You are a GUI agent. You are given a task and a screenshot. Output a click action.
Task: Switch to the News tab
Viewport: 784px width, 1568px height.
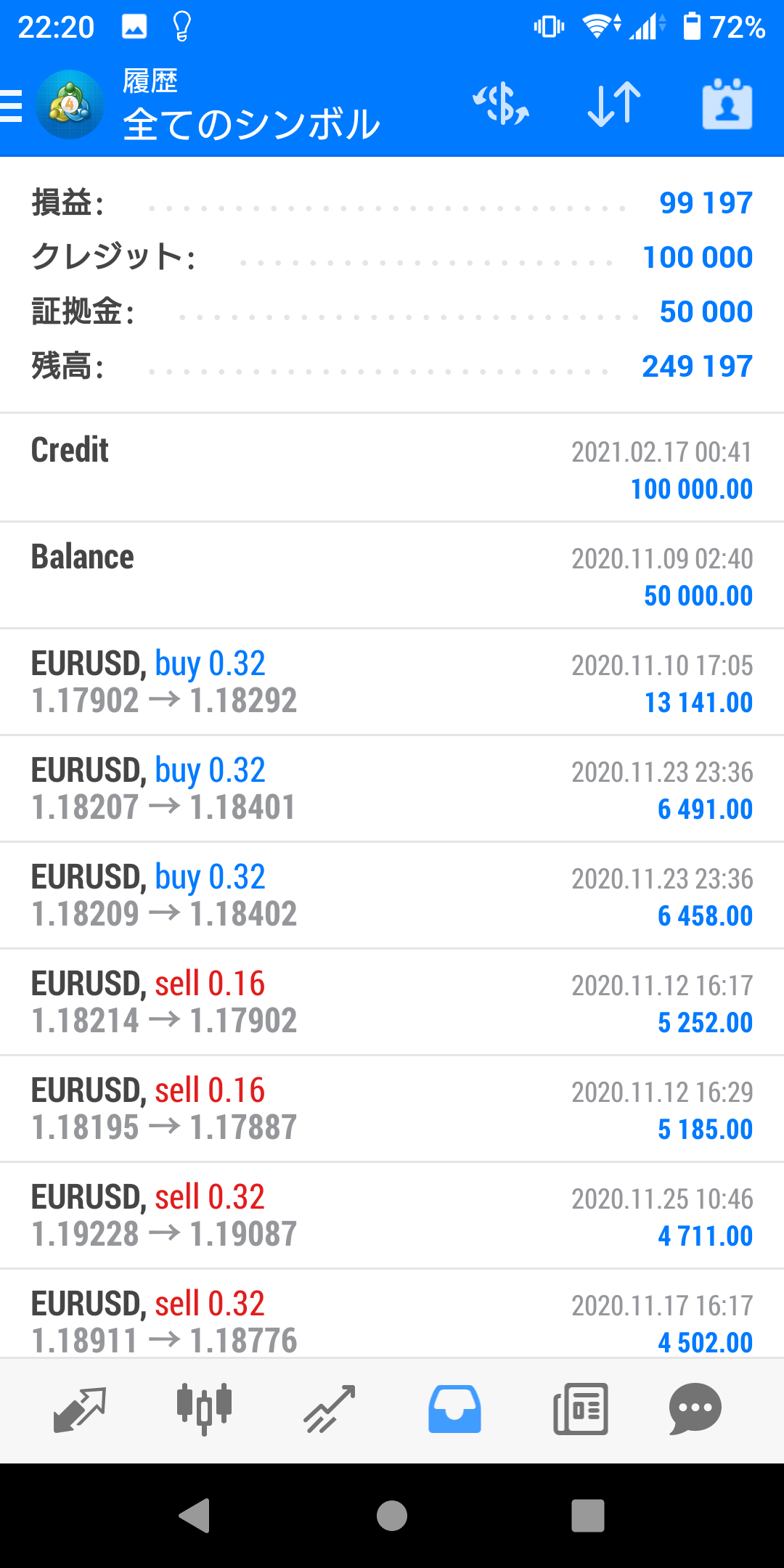tap(581, 1409)
